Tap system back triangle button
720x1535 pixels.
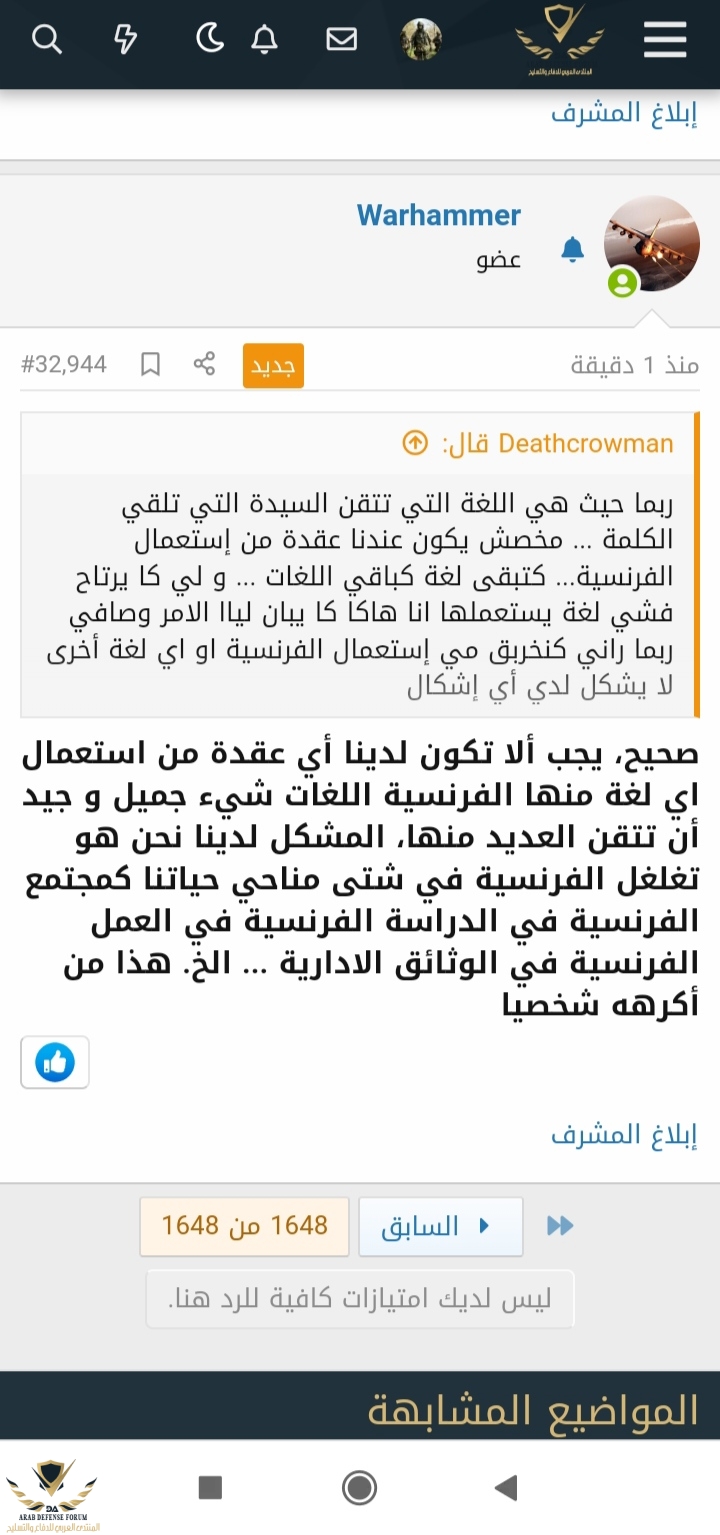tap(506, 1488)
